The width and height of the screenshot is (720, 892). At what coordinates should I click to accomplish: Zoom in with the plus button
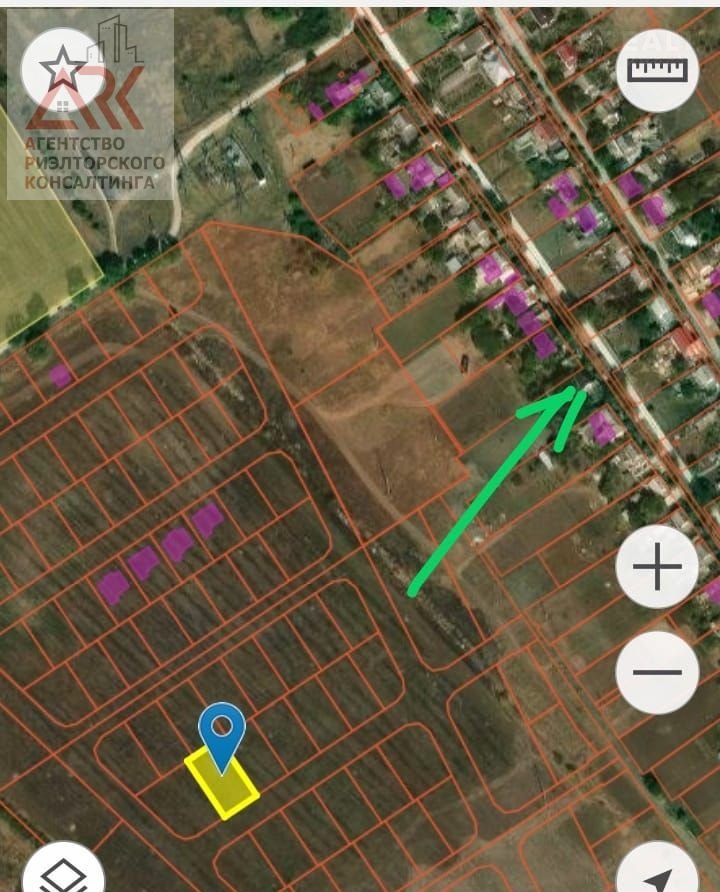(657, 567)
